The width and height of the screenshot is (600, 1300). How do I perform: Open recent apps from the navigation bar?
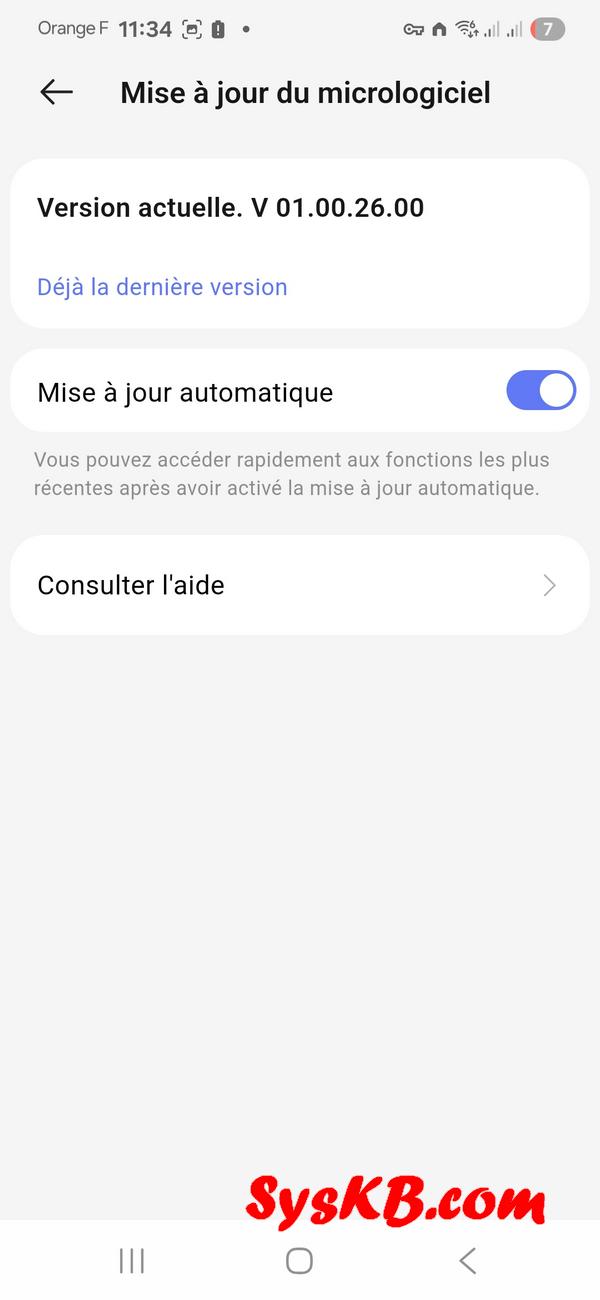(x=132, y=1260)
